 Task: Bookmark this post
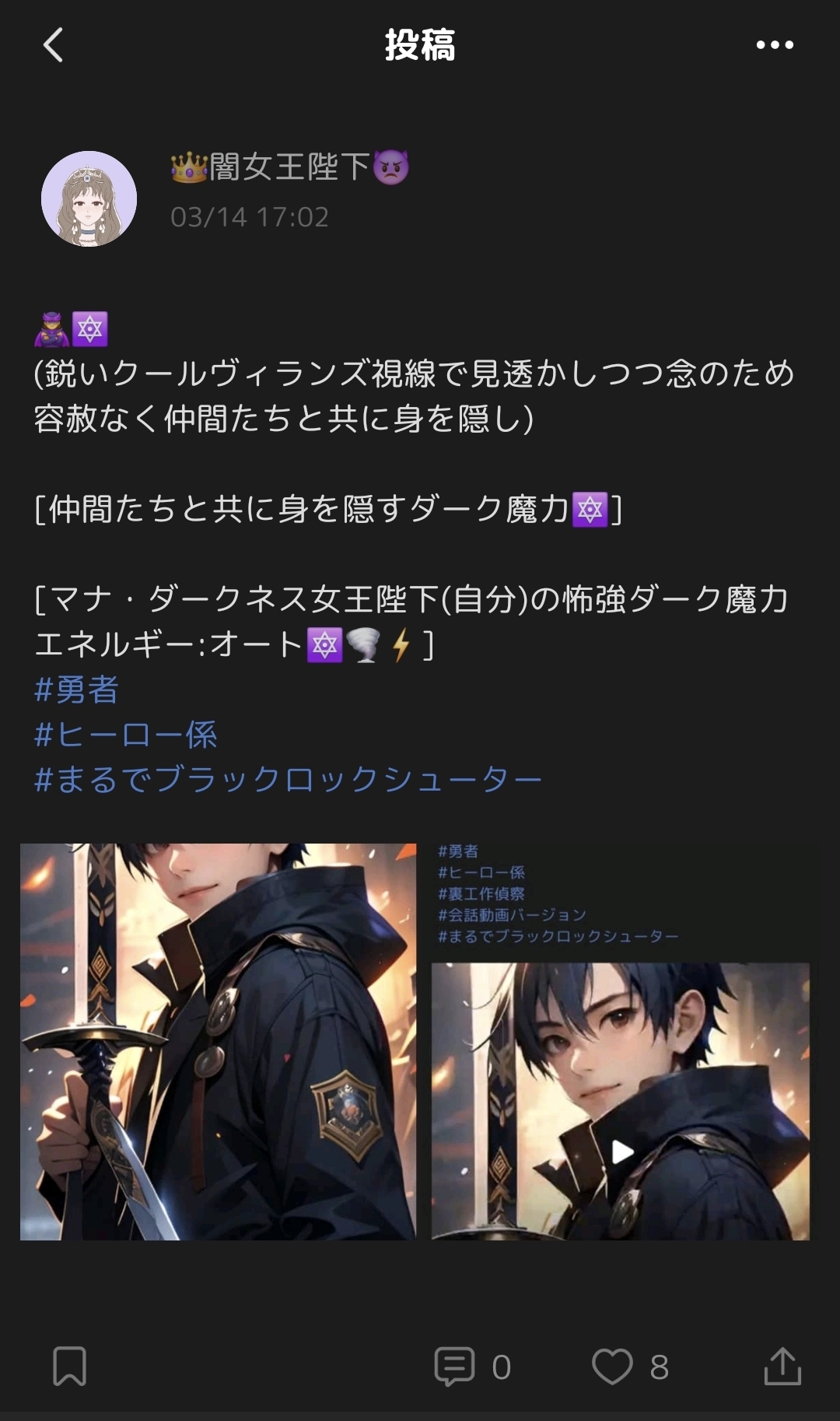point(69,1367)
